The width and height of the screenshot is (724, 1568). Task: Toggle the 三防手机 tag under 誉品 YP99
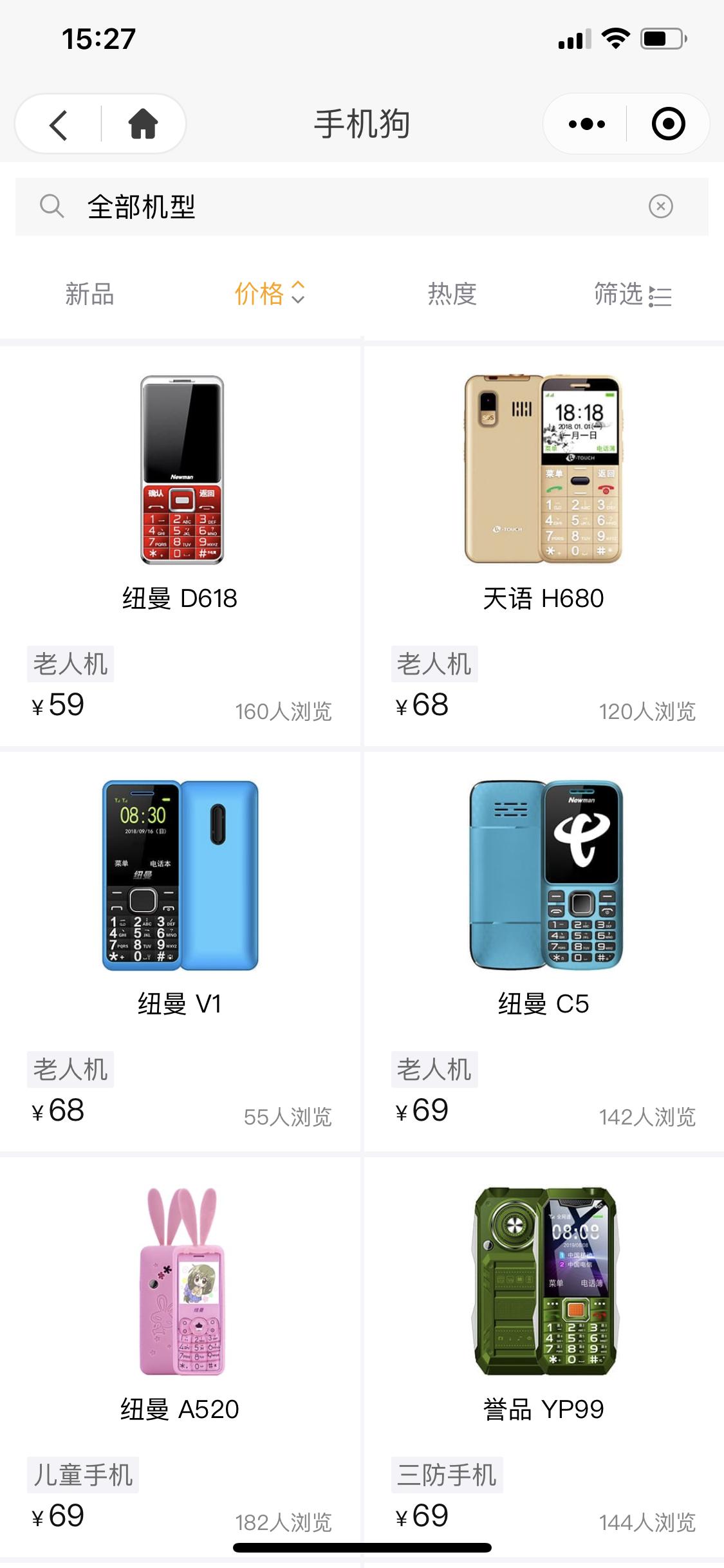(448, 1477)
